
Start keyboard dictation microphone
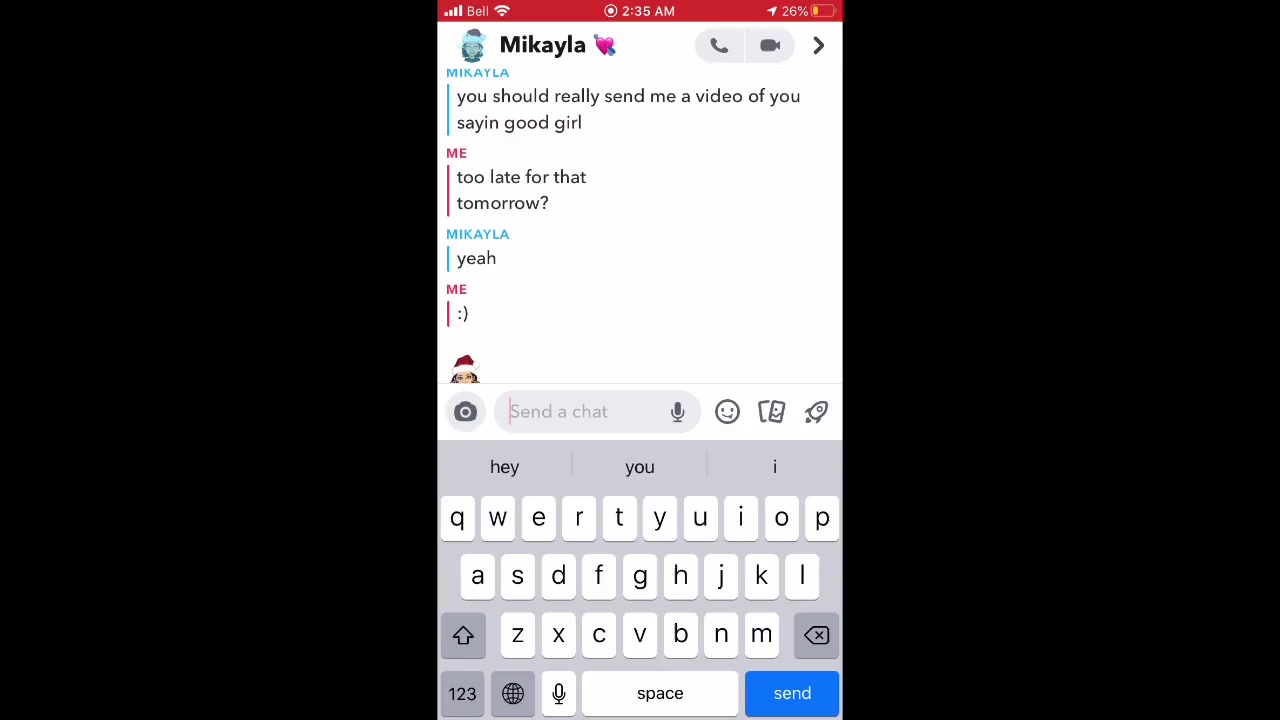pos(559,693)
